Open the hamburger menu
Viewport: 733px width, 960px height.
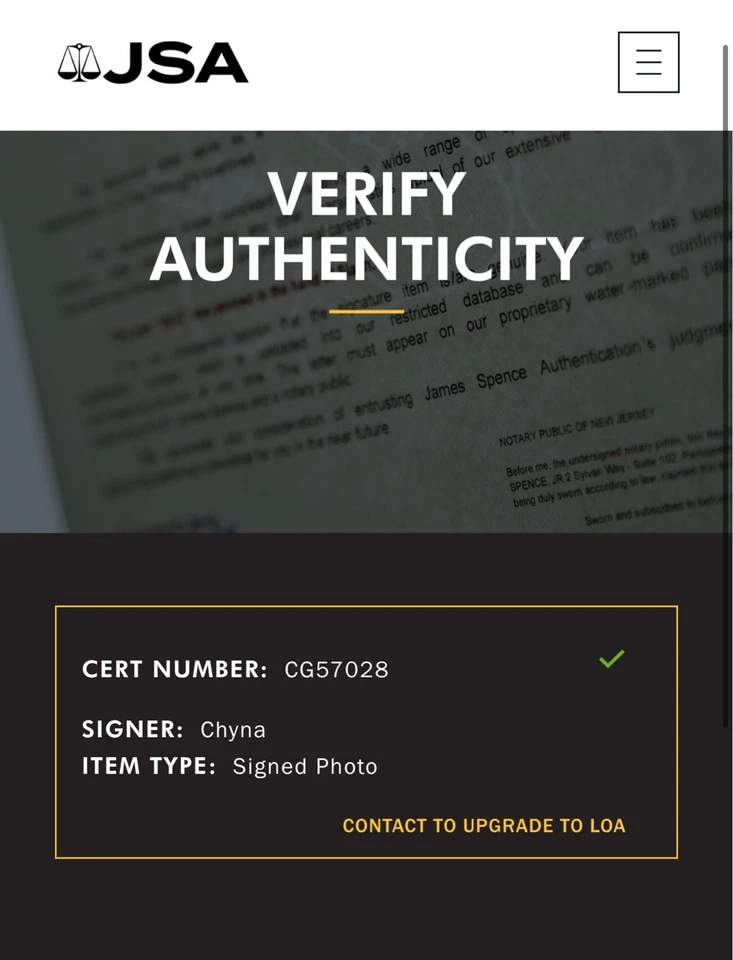pyautogui.click(x=648, y=62)
